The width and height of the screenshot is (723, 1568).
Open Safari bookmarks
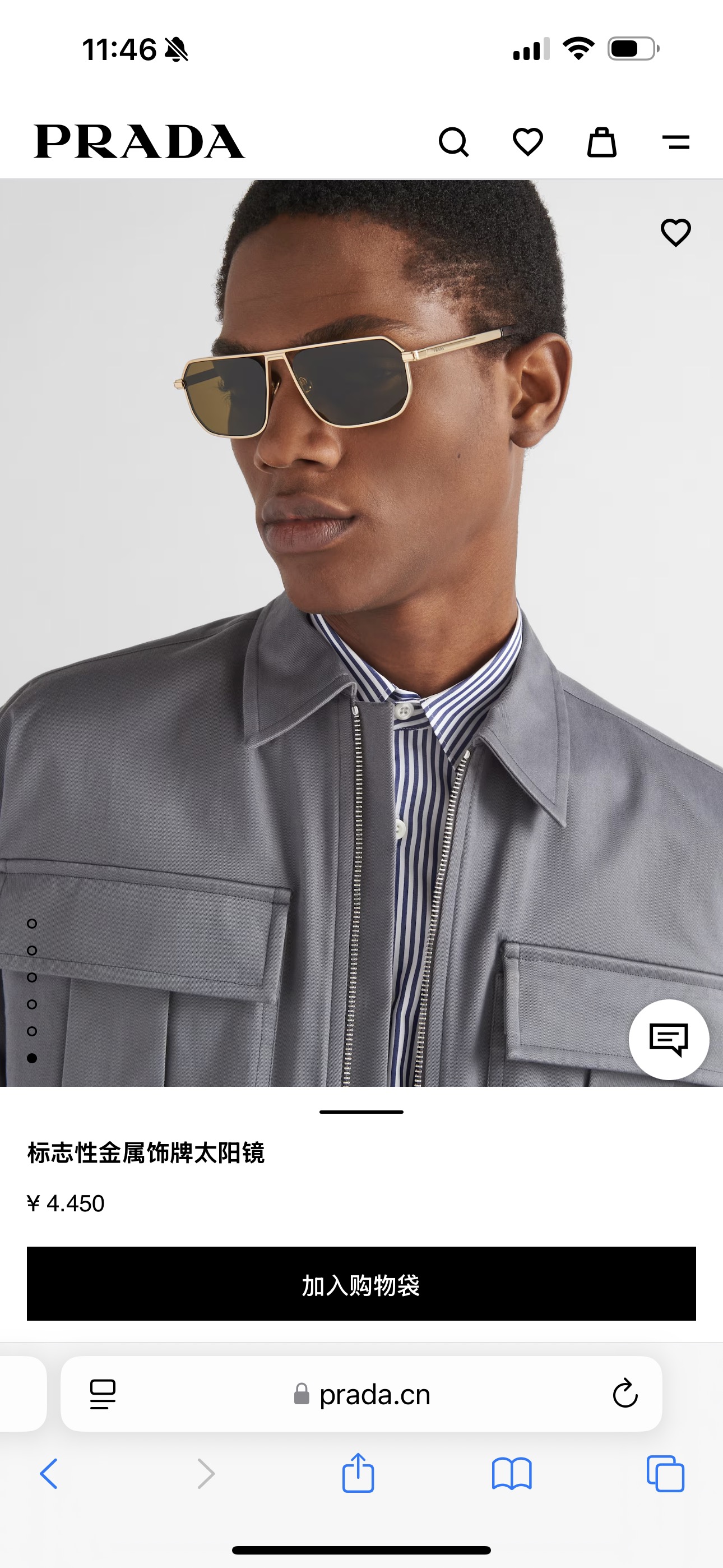(x=511, y=1474)
